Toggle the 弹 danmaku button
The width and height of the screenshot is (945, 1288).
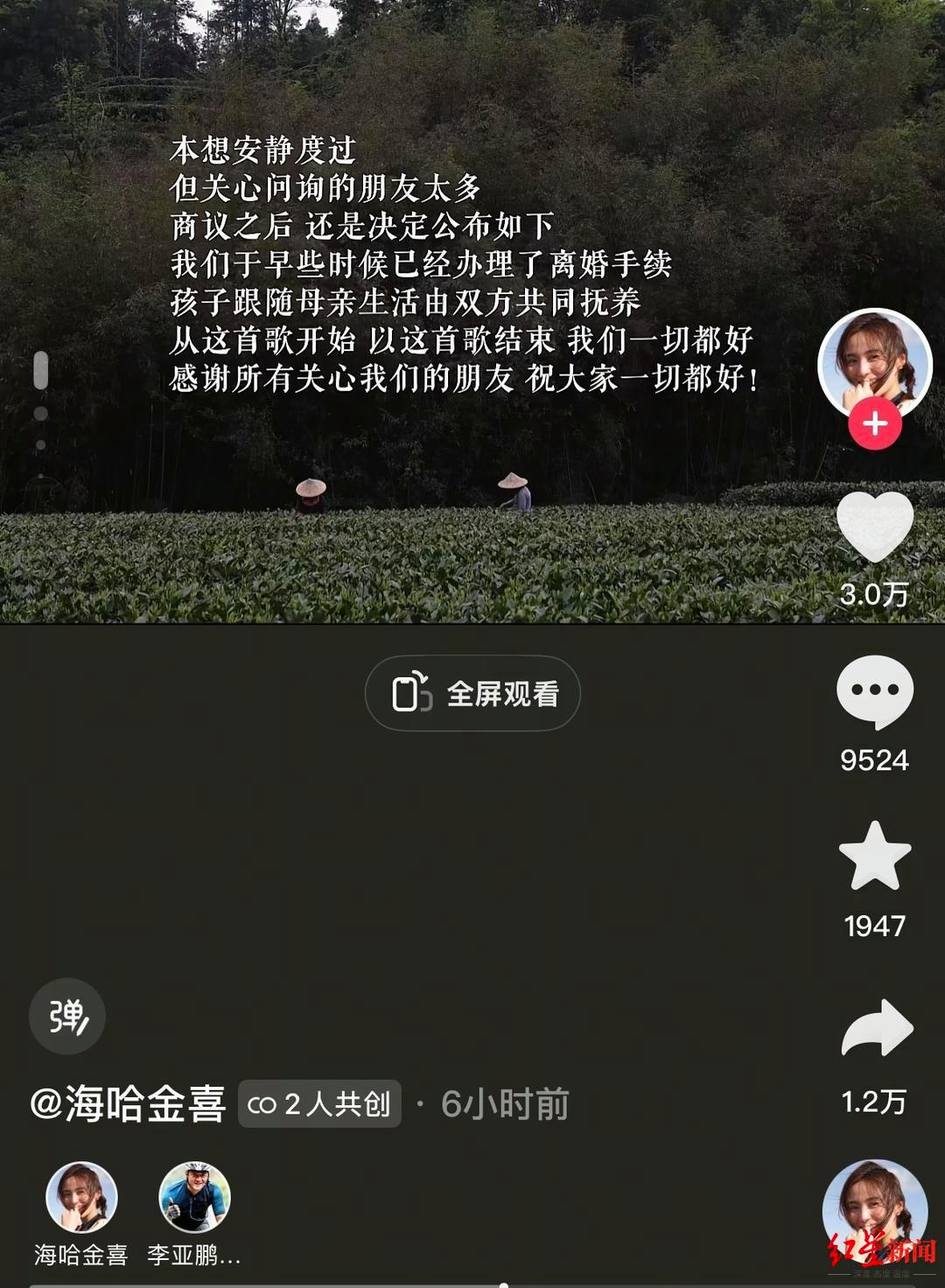point(67,1016)
